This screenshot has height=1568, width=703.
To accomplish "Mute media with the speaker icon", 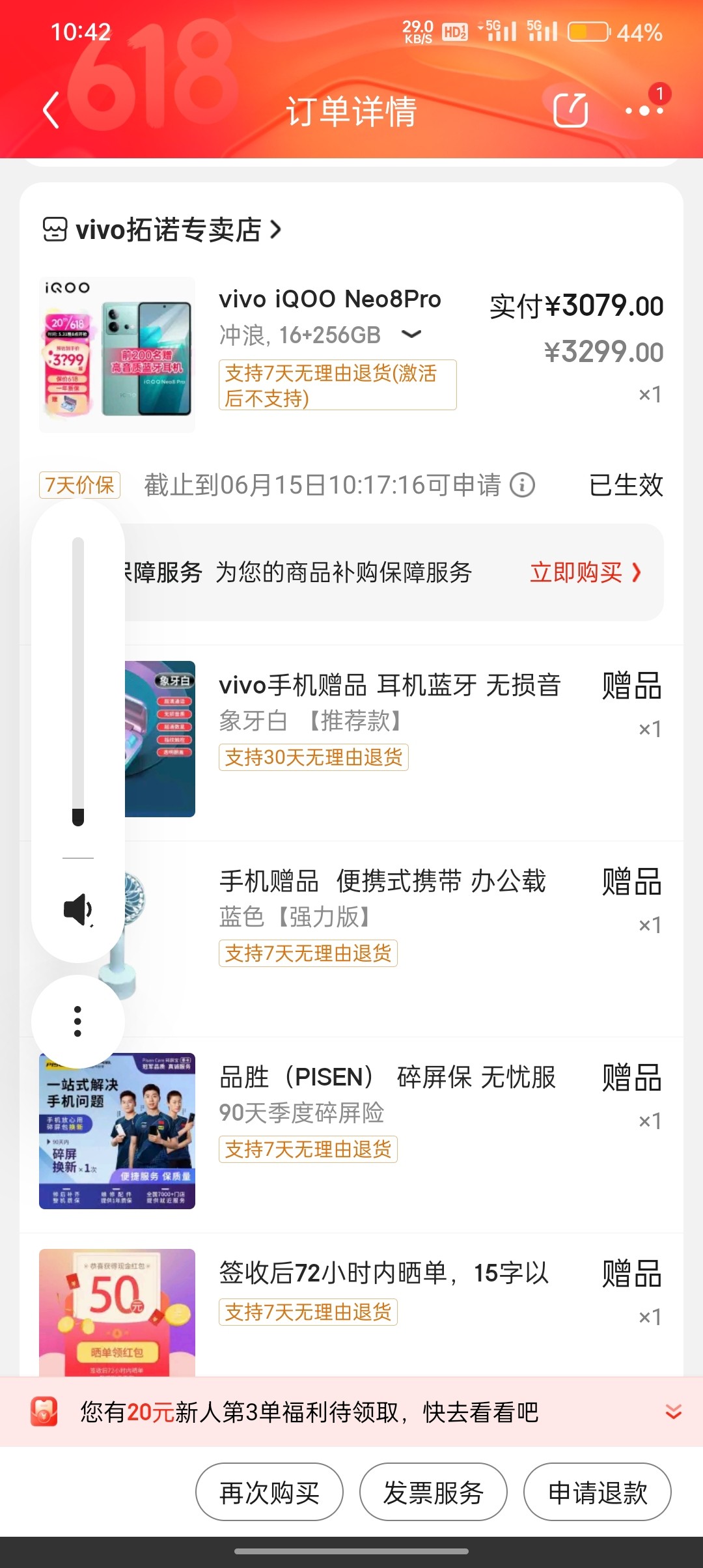I will click(78, 910).
